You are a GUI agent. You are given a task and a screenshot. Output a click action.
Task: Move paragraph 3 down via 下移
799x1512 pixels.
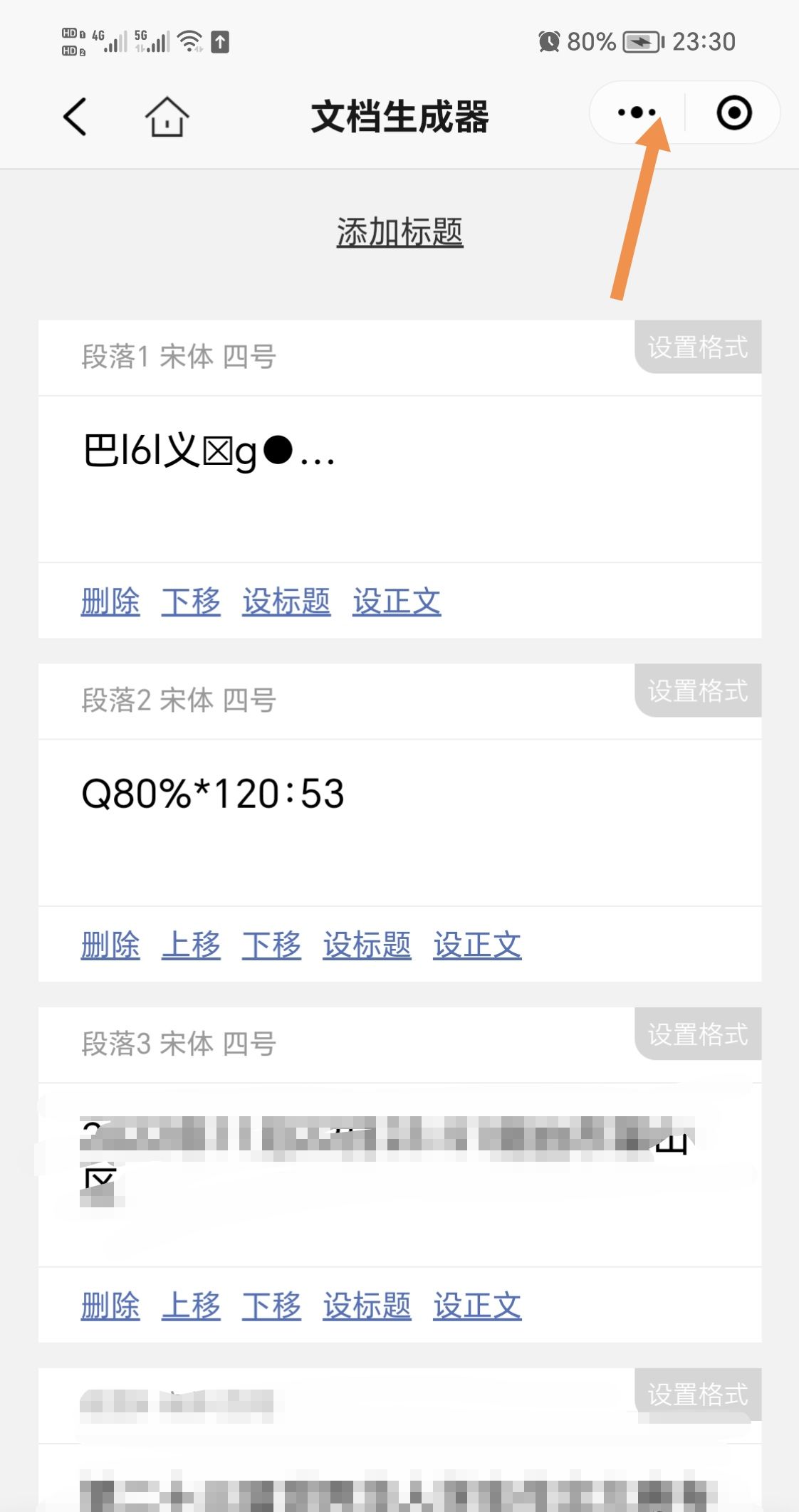(271, 1304)
